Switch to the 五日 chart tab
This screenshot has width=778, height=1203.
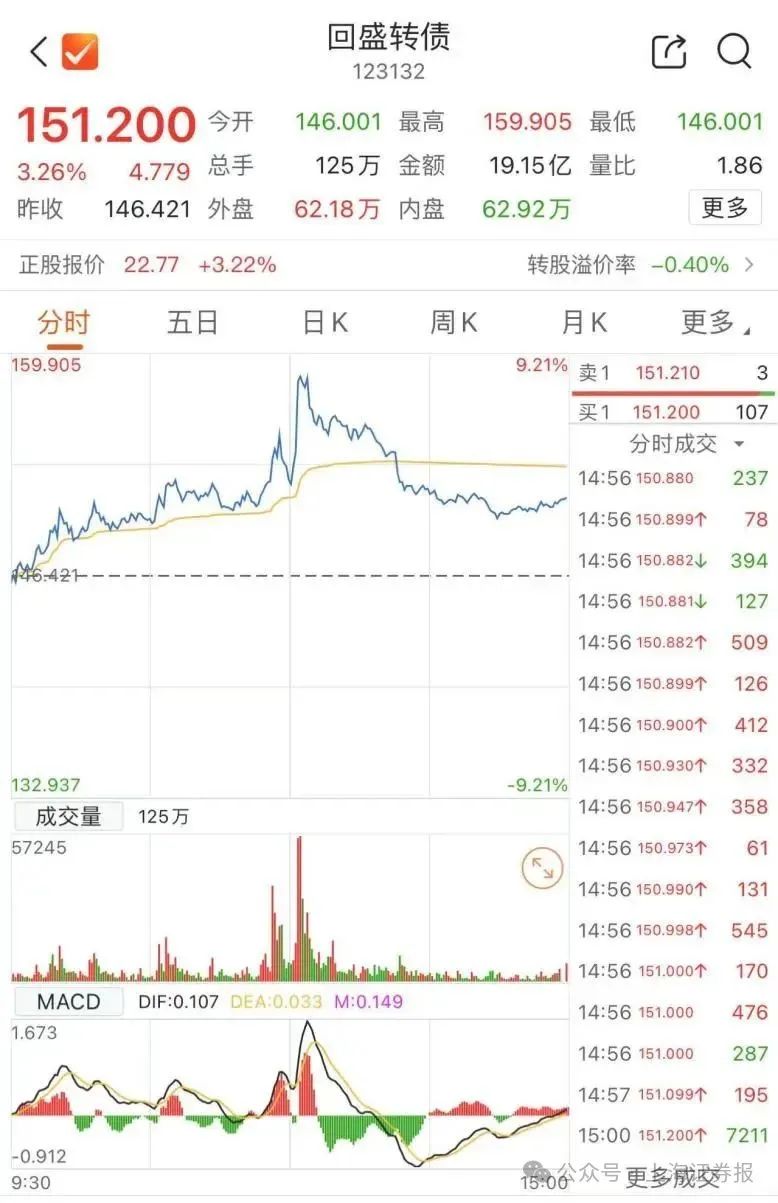[x=192, y=322]
